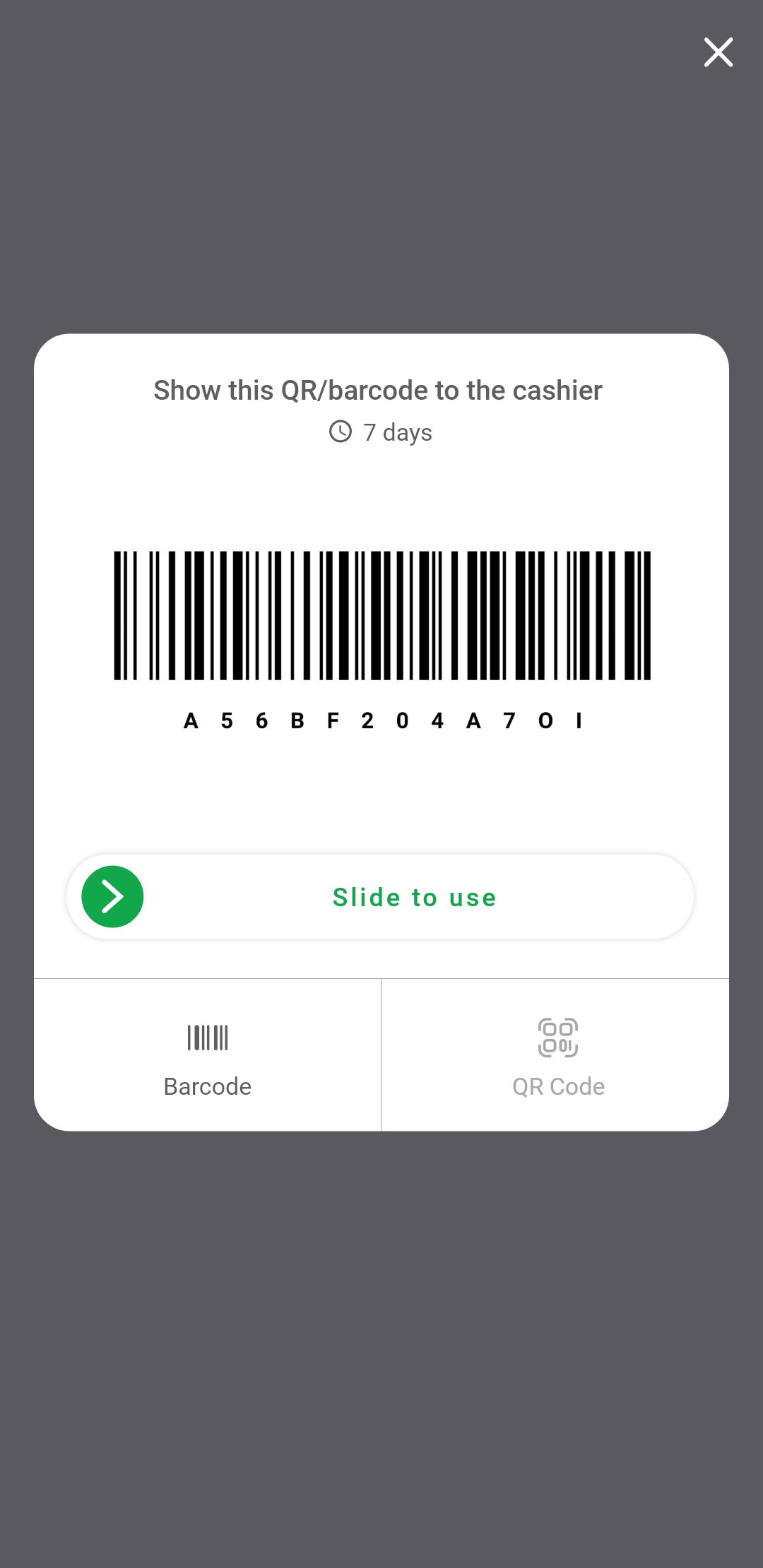Switch to the Barcode tab
The width and height of the screenshot is (763, 1568).
point(208,1055)
